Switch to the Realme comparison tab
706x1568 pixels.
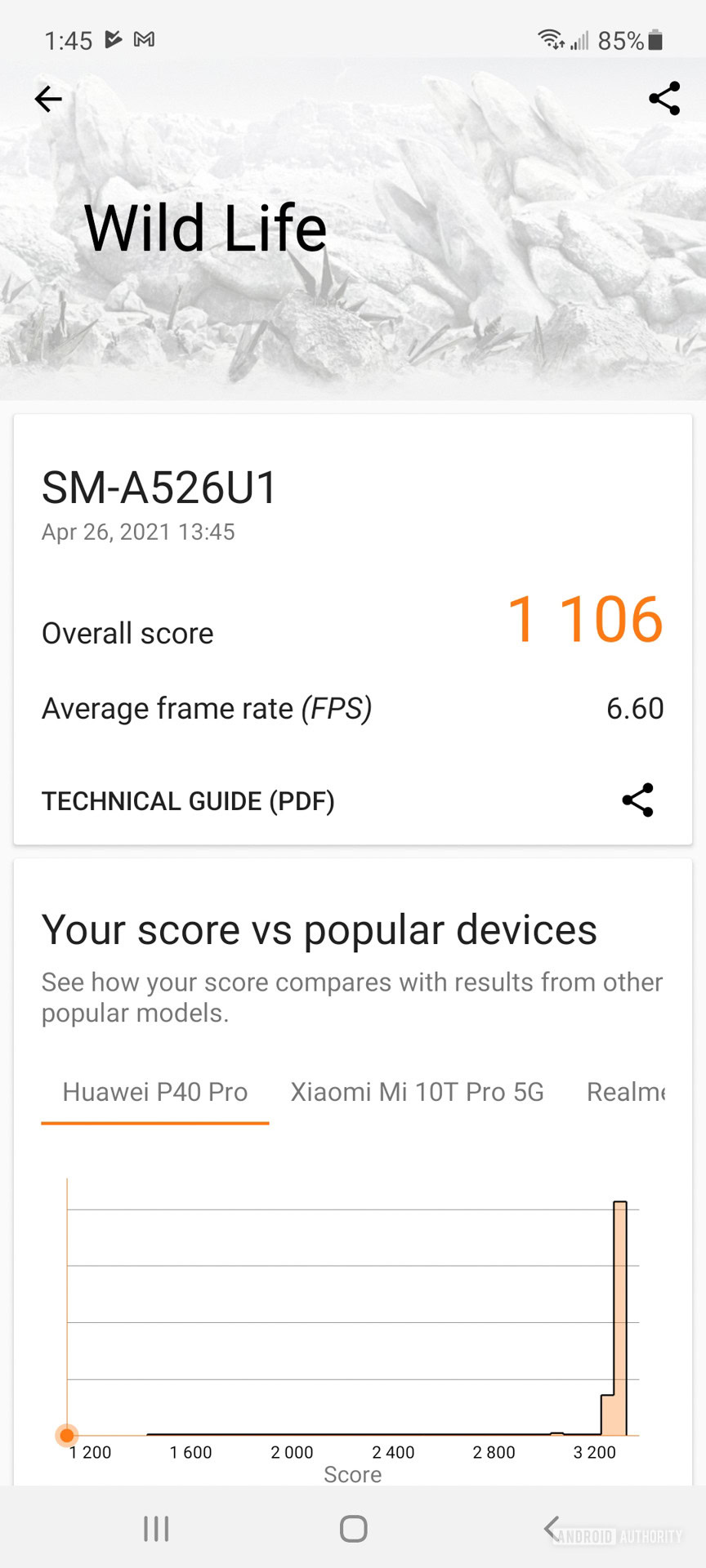click(626, 1092)
